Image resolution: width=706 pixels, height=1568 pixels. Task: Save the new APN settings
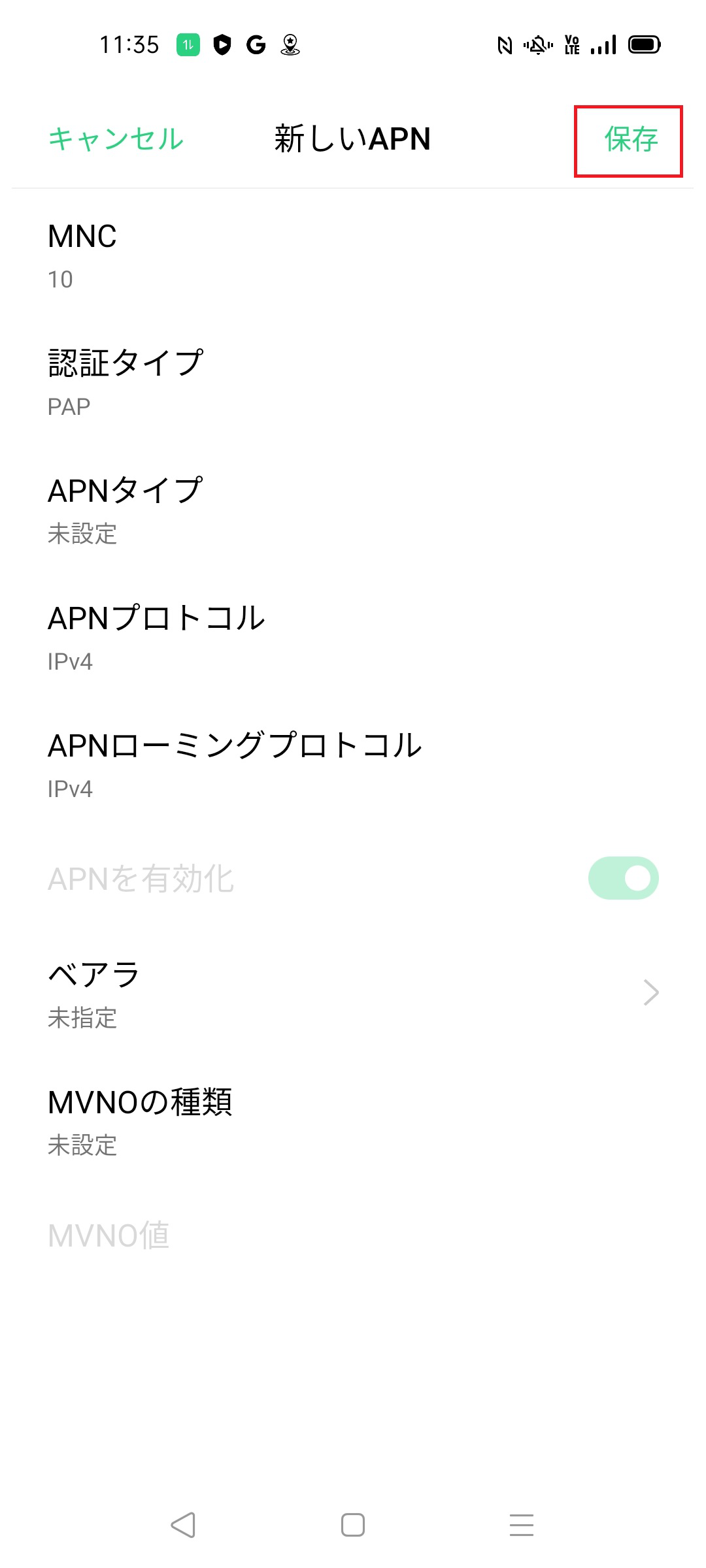coord(630,139)
